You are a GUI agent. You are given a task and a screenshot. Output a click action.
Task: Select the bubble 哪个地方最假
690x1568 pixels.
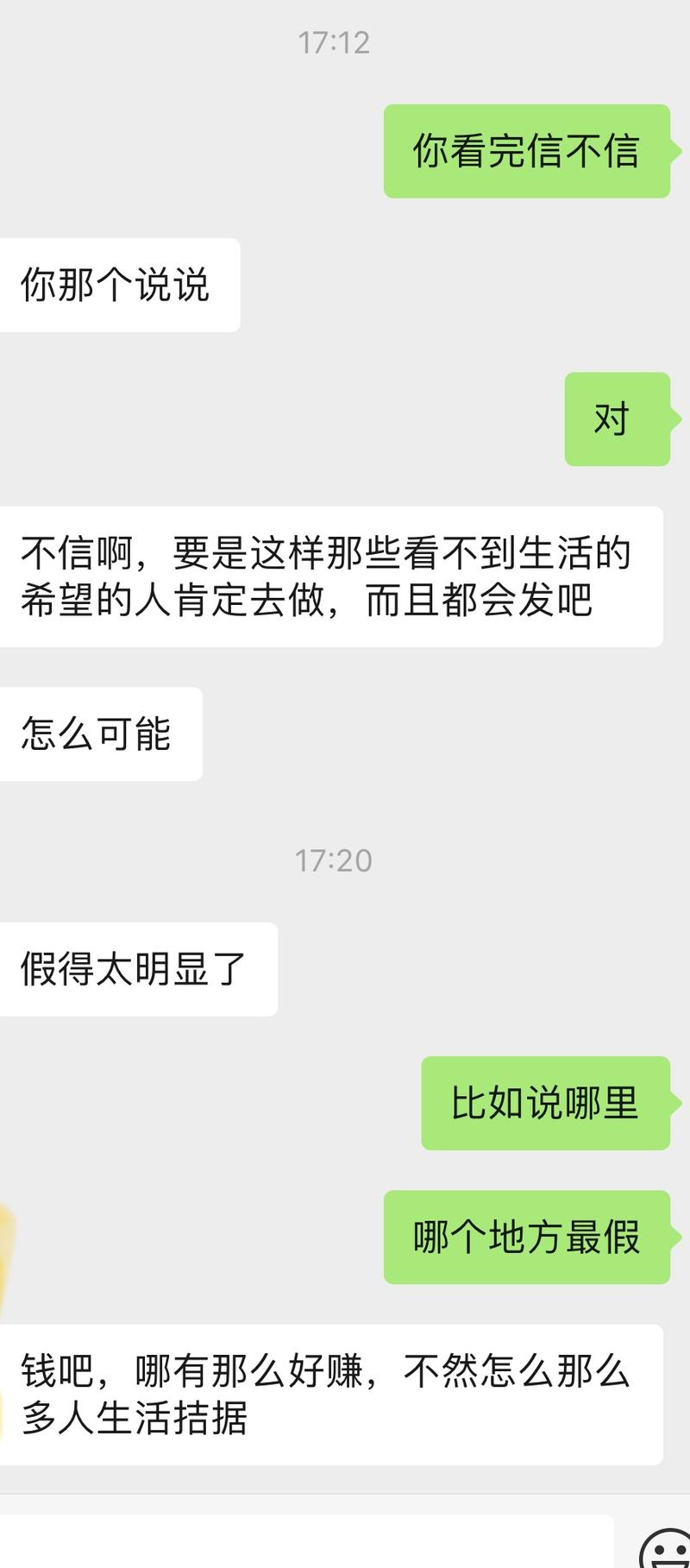[x=526, y=1237]
